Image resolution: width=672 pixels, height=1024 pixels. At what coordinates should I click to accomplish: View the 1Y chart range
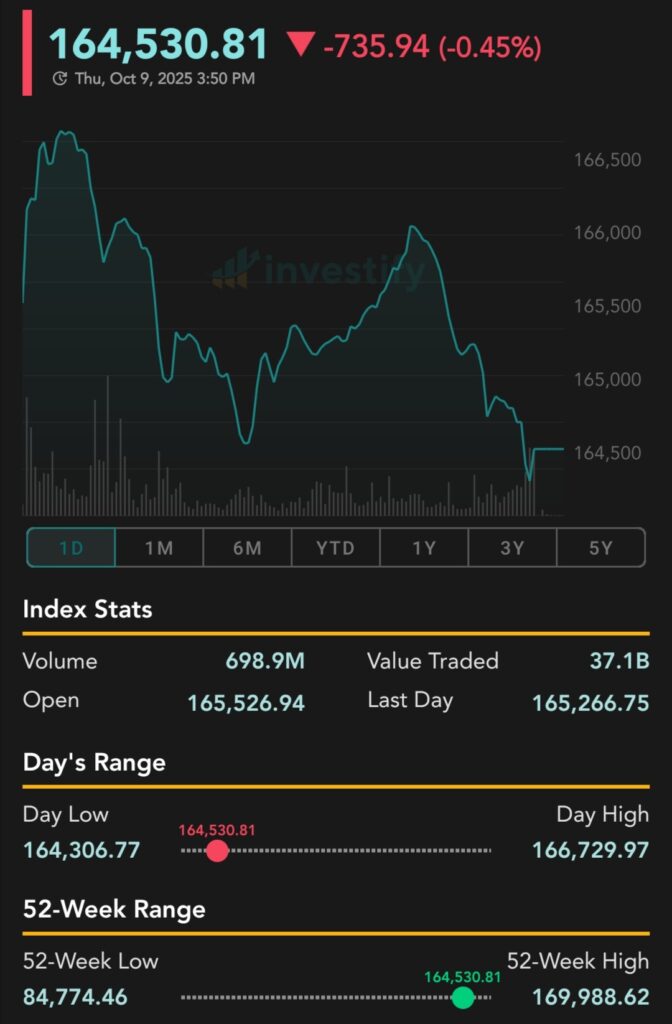point(424,548)
